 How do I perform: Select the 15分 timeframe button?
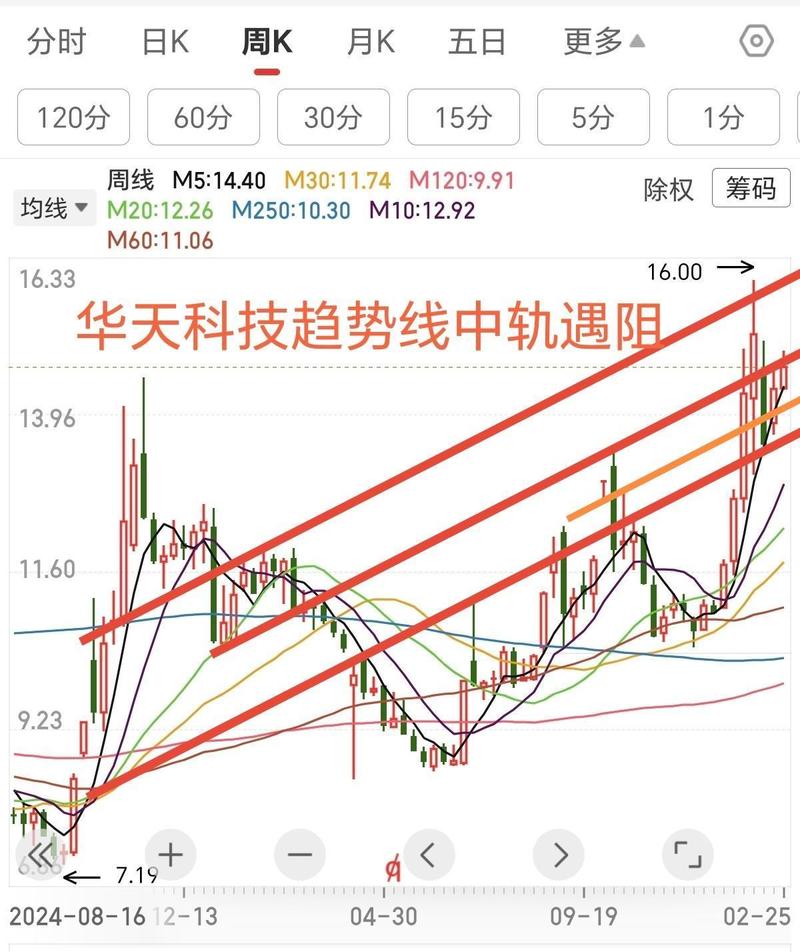pyautogui.click(x=463, y=117)
